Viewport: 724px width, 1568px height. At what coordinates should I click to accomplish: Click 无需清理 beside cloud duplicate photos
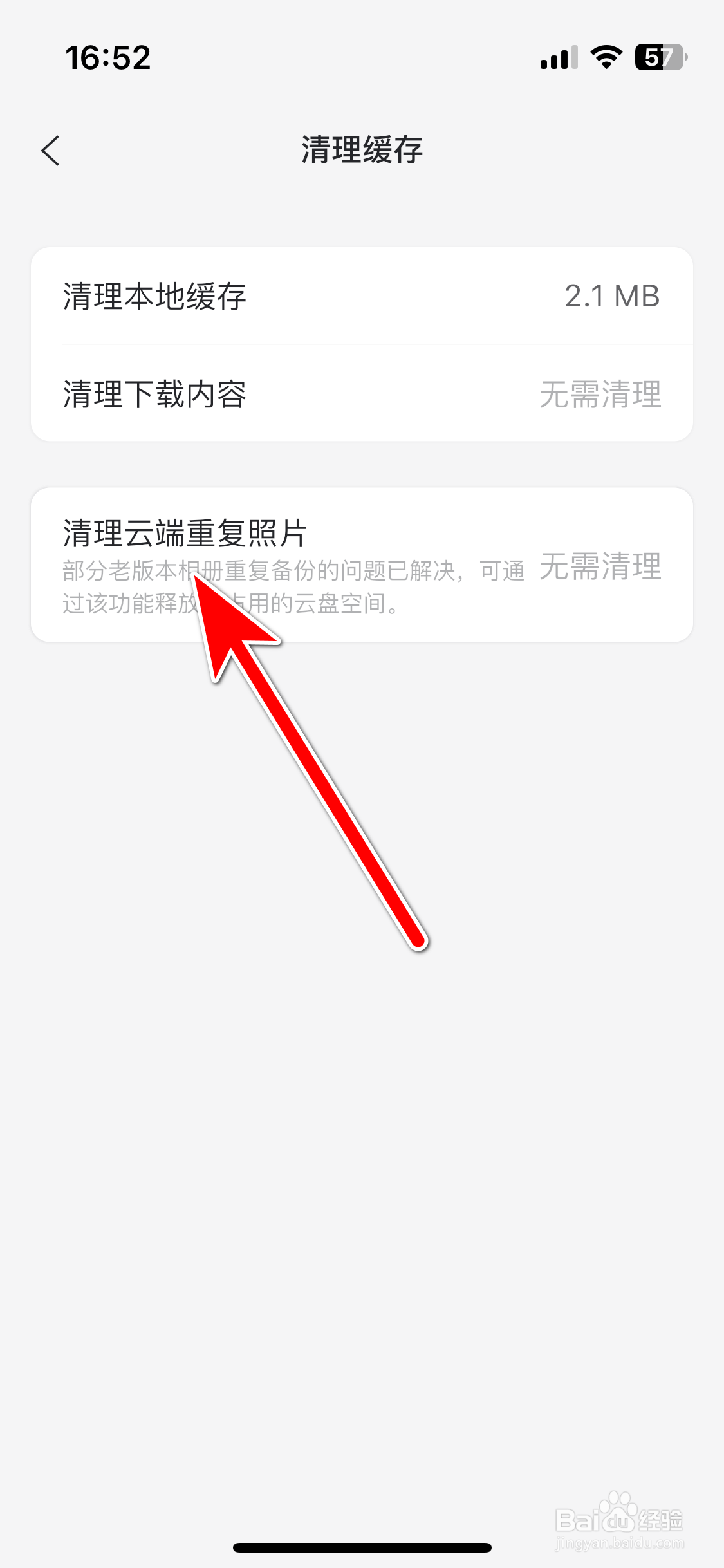point(600,570)
